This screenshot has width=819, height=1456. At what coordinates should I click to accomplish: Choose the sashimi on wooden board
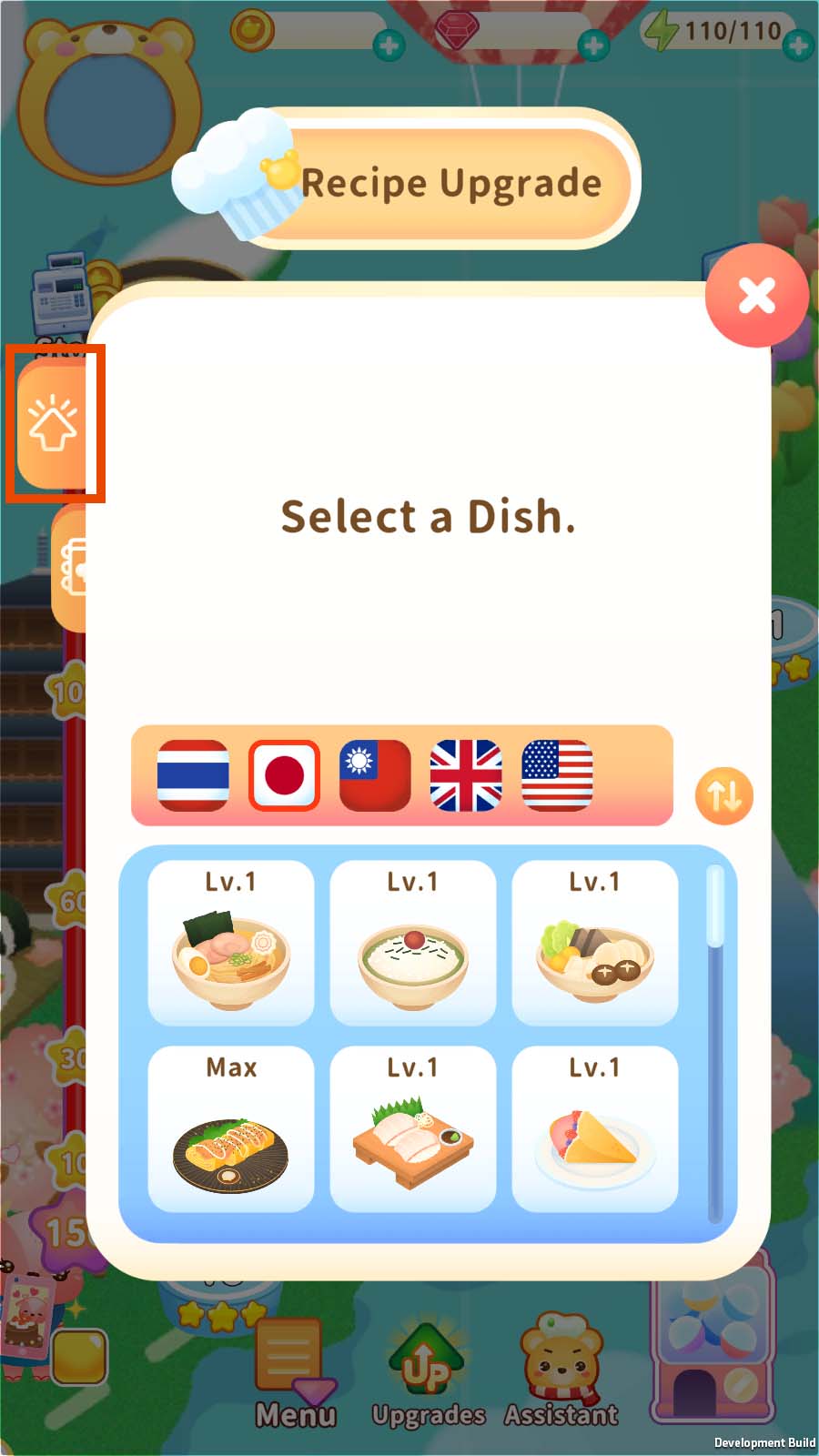[413, 1128]
